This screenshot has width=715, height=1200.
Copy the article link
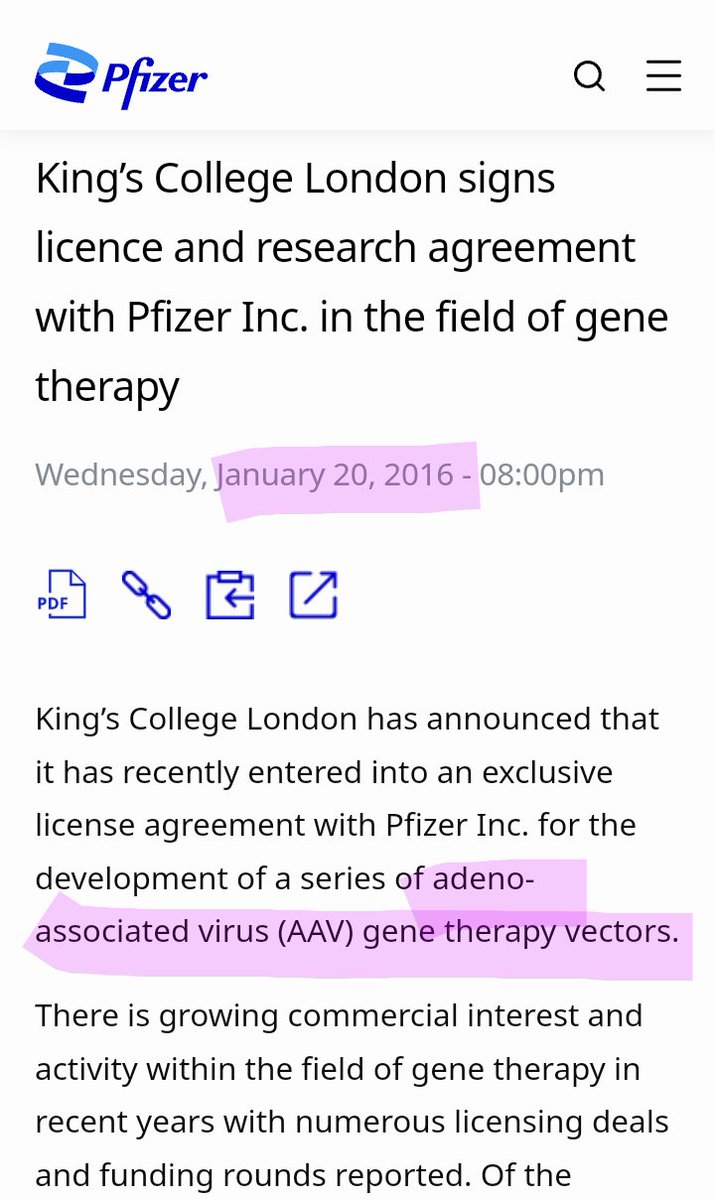coord(146,594)
